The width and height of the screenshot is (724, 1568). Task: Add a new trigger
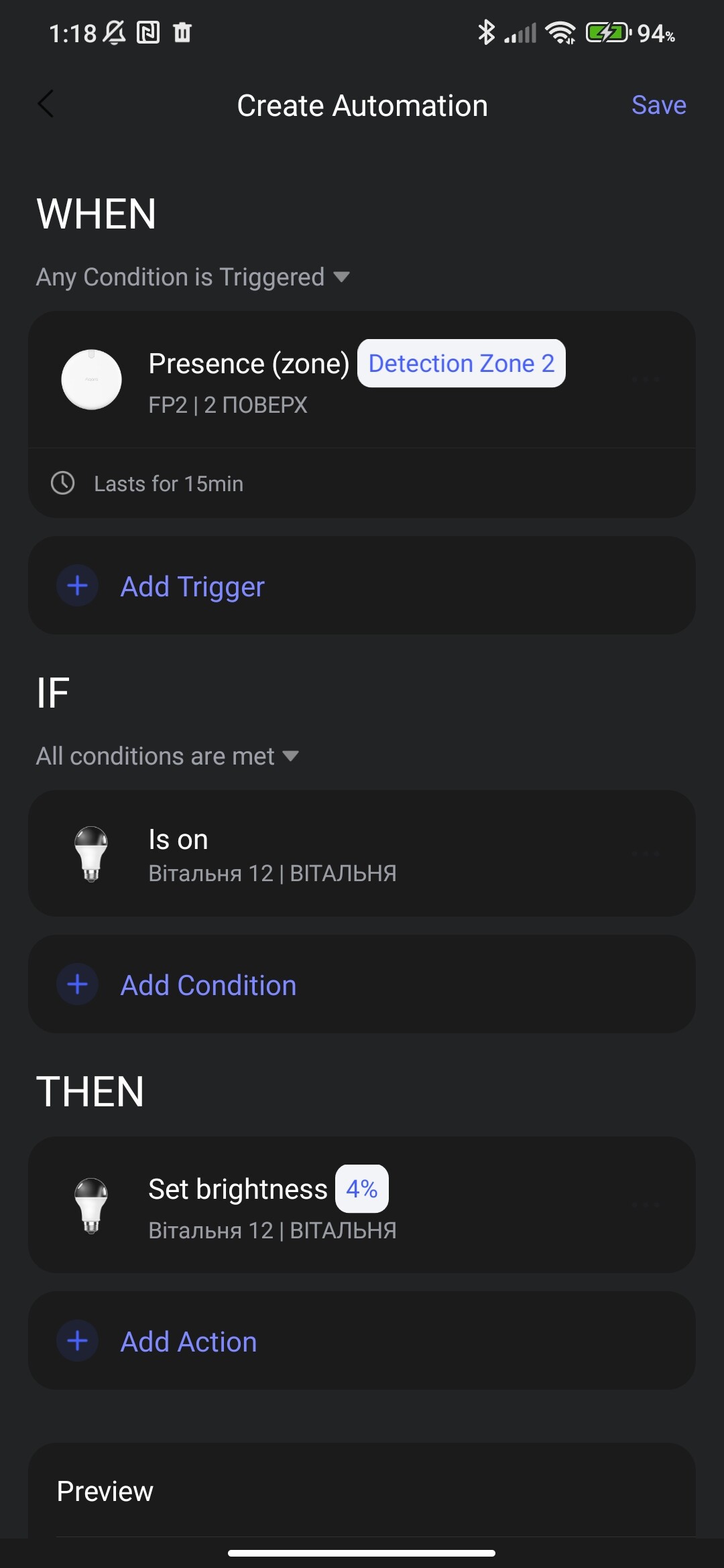192,586
